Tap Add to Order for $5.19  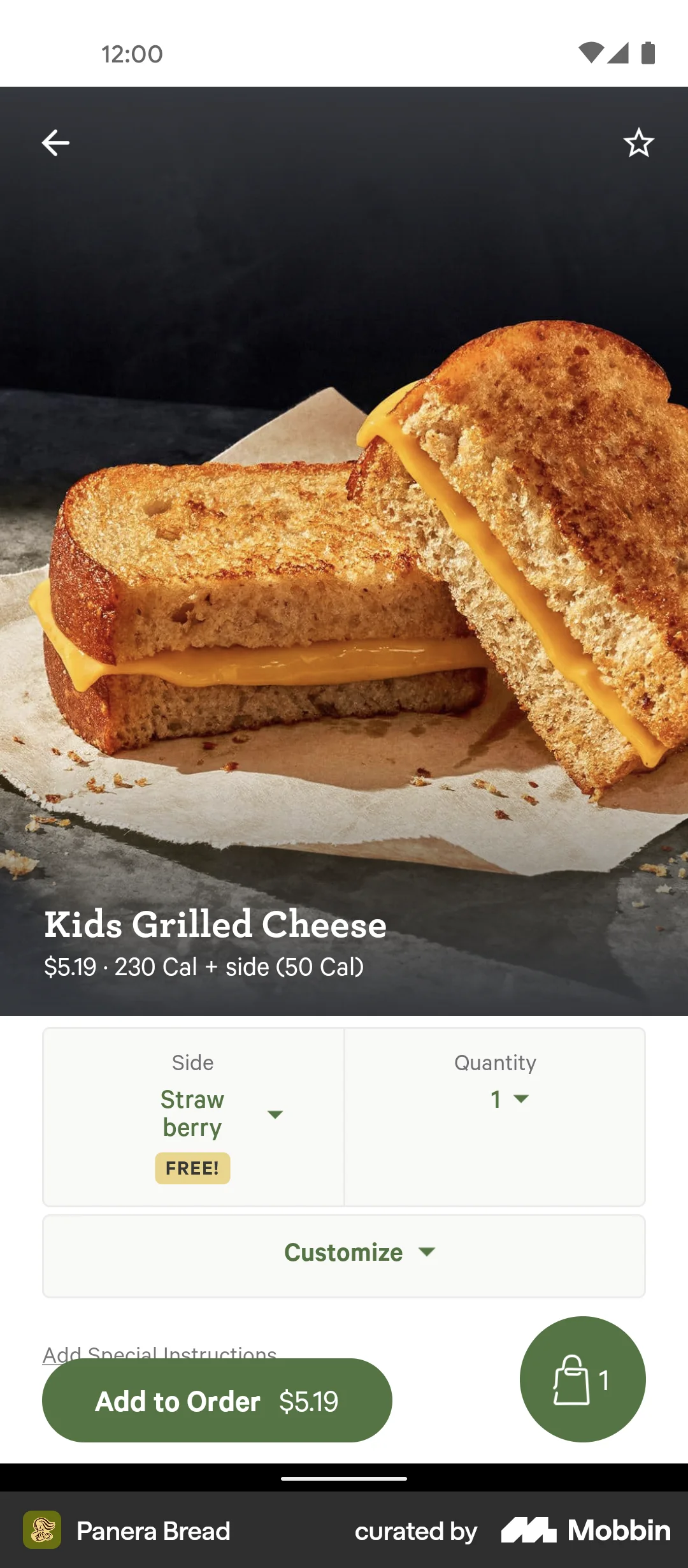tap(217, 1400)
